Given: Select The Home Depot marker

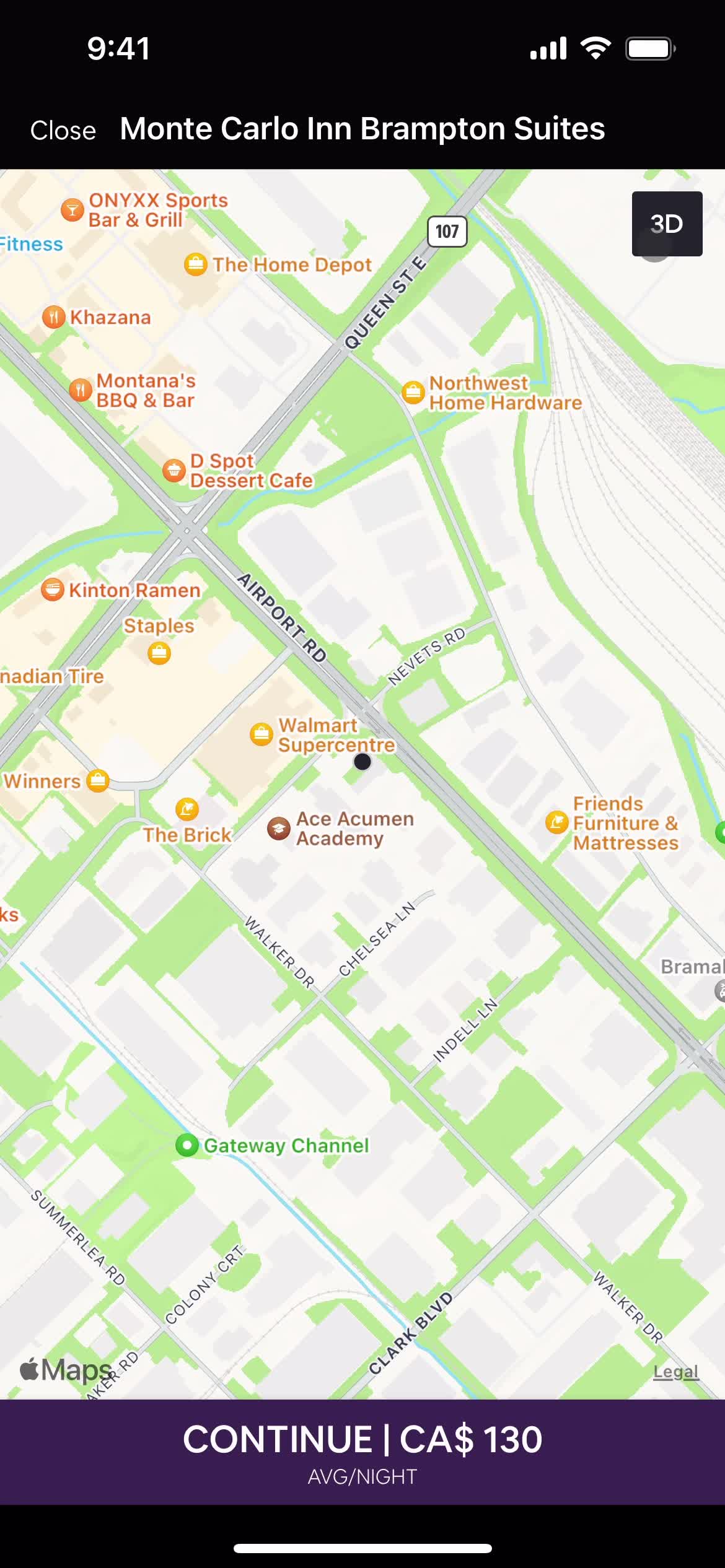Looking at the screenshot, I should tap(196, 265).
